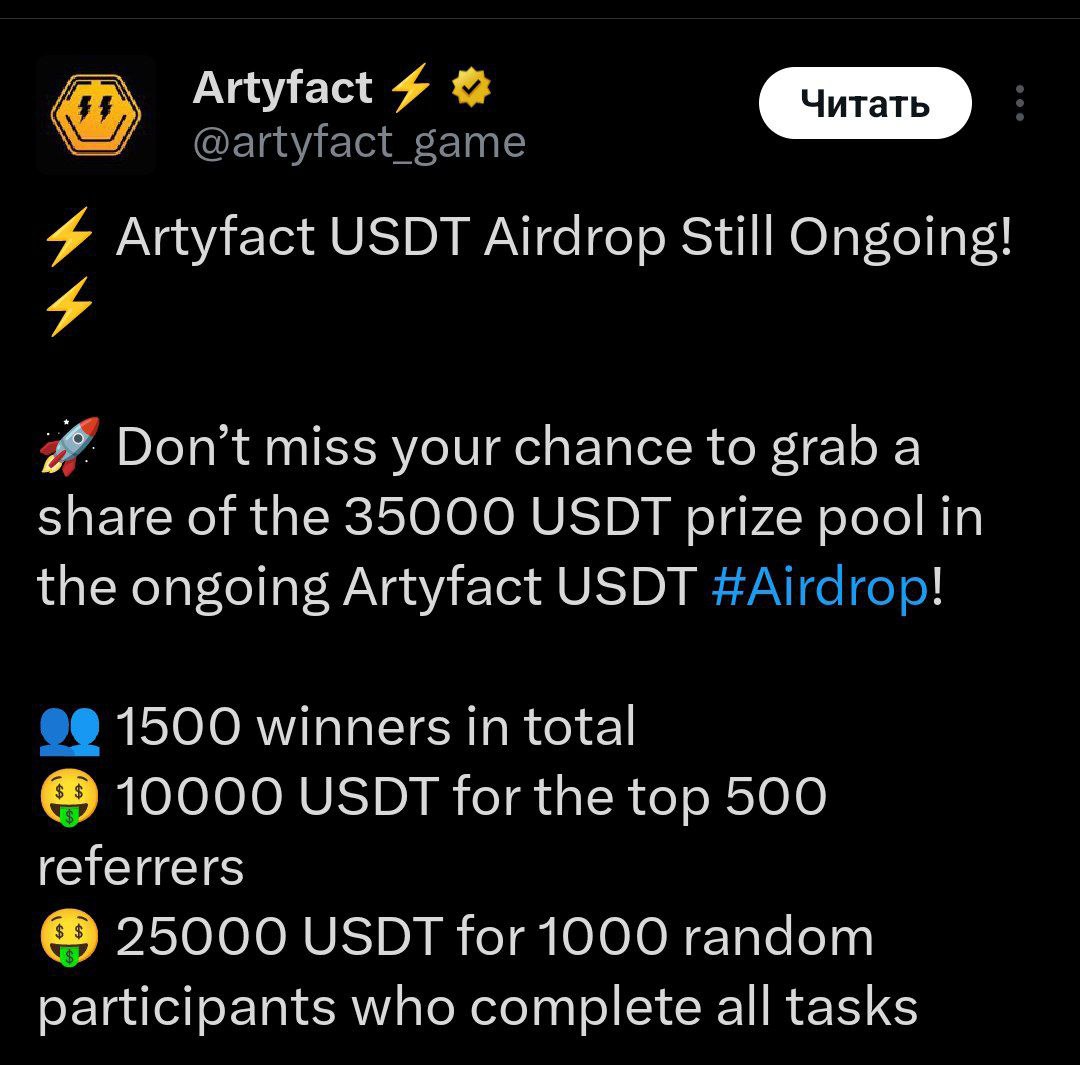Open the @artyfact_game handle
Image resolution: width=1080 pixels, height=1065 pixels.
(x=358, y=142)
